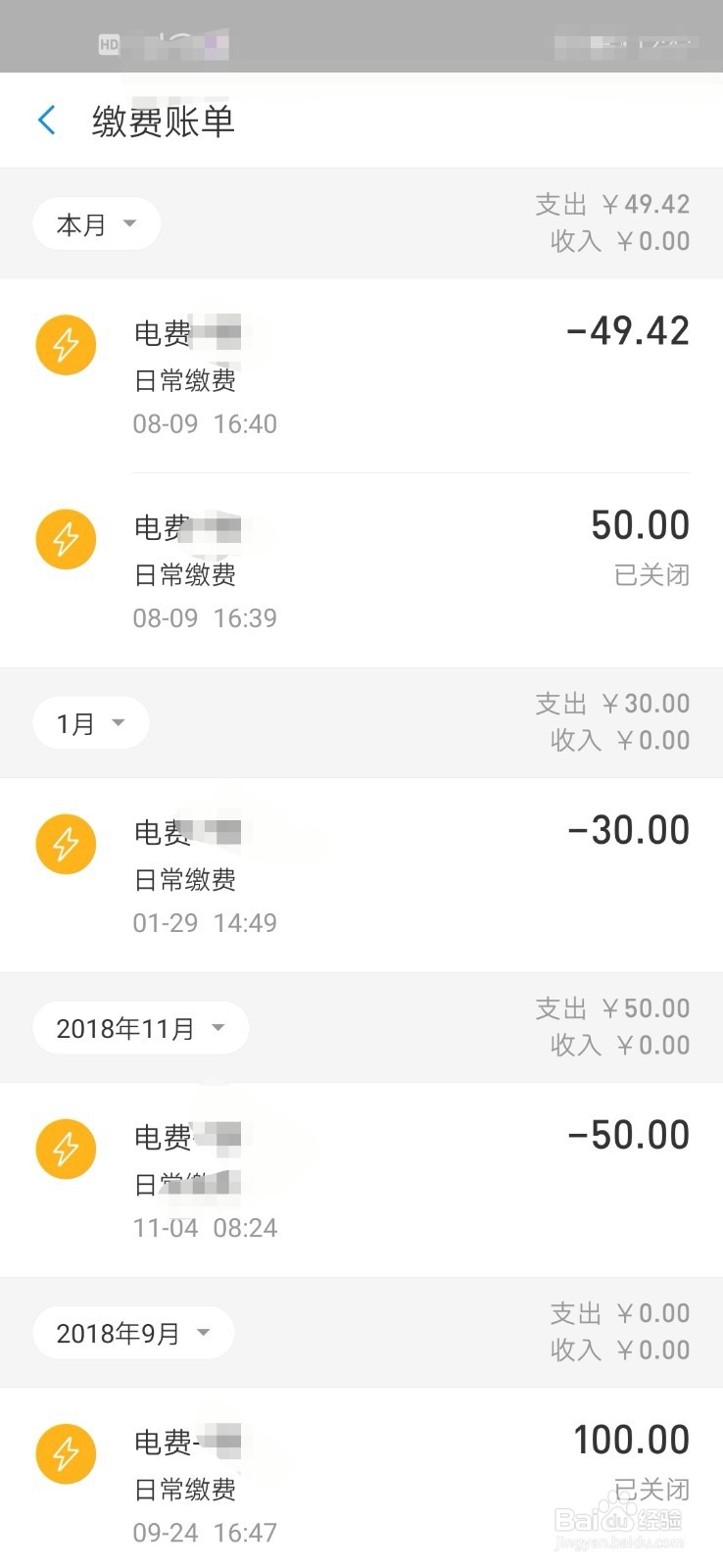Open the 本月 month dropdown
Screen dimensions: 723x1568
96,224
